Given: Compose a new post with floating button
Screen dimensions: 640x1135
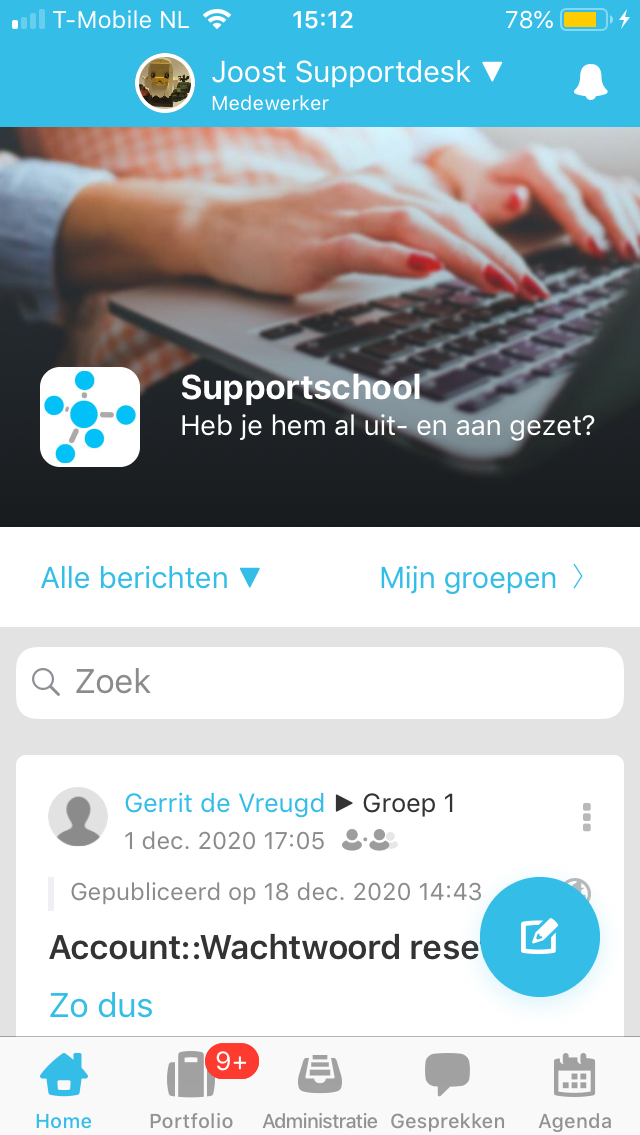Looking at the screenshot, I should 540,937.
